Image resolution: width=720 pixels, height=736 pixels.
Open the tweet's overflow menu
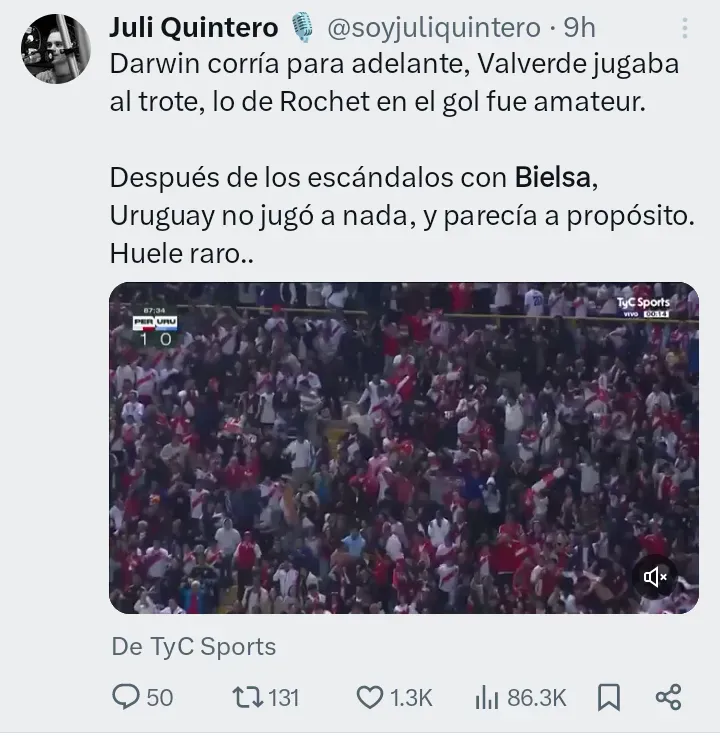(684, 27)
